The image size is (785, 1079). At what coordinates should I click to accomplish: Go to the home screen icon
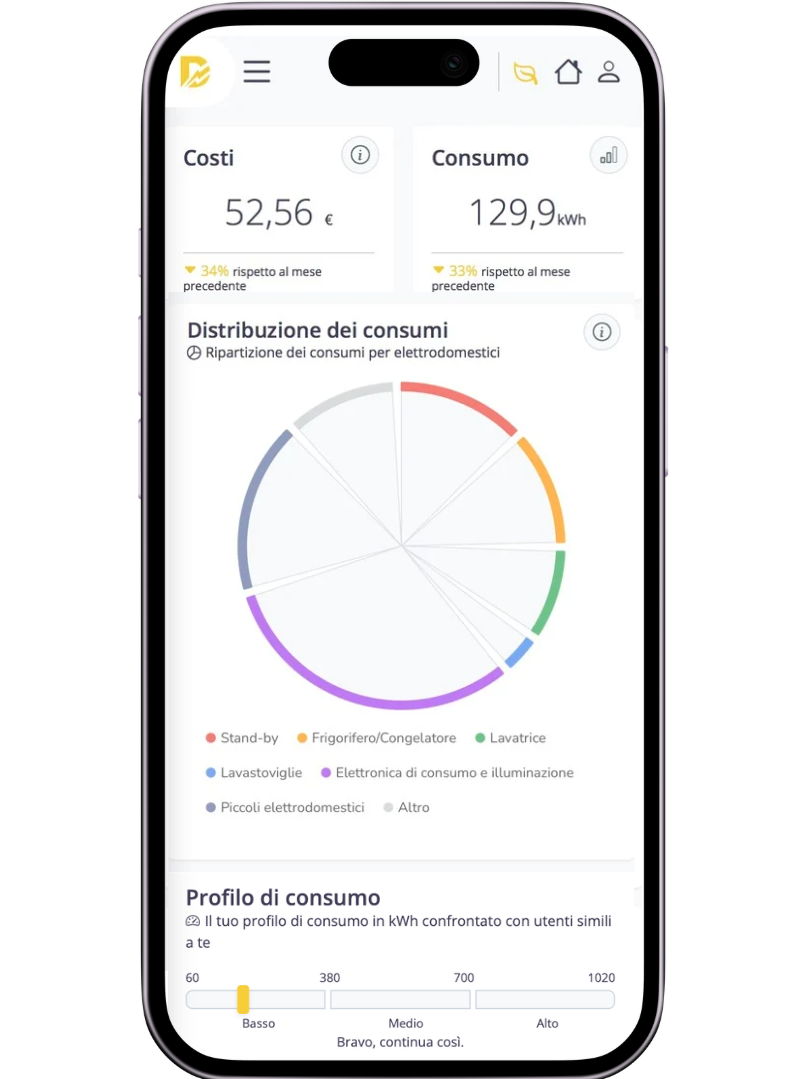coord(568,72)
